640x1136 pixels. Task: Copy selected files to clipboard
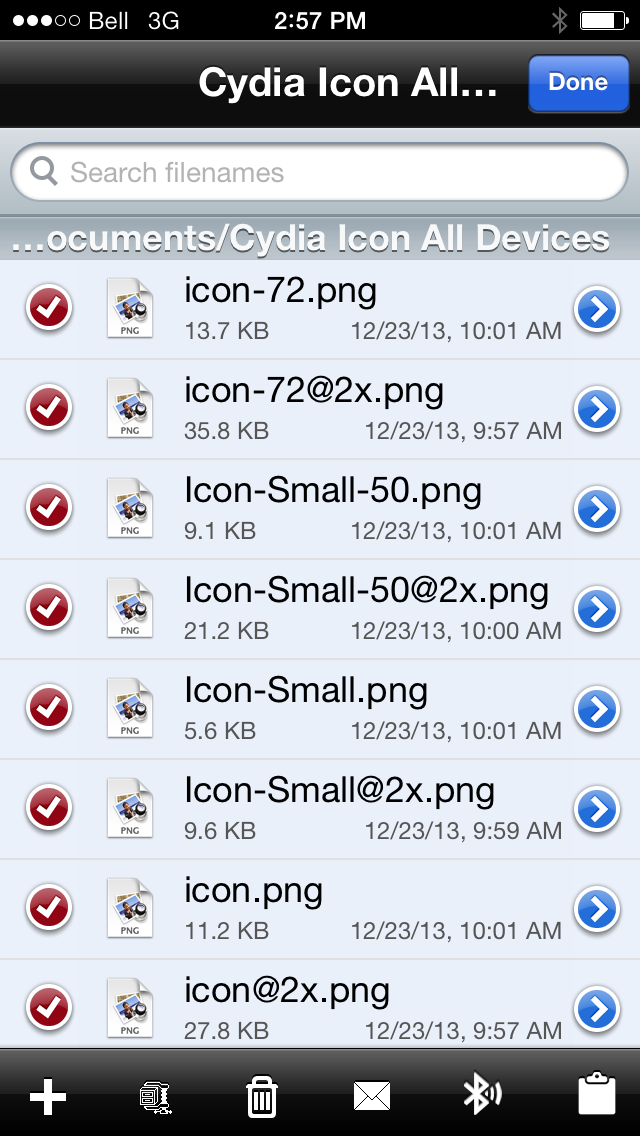597,1095
